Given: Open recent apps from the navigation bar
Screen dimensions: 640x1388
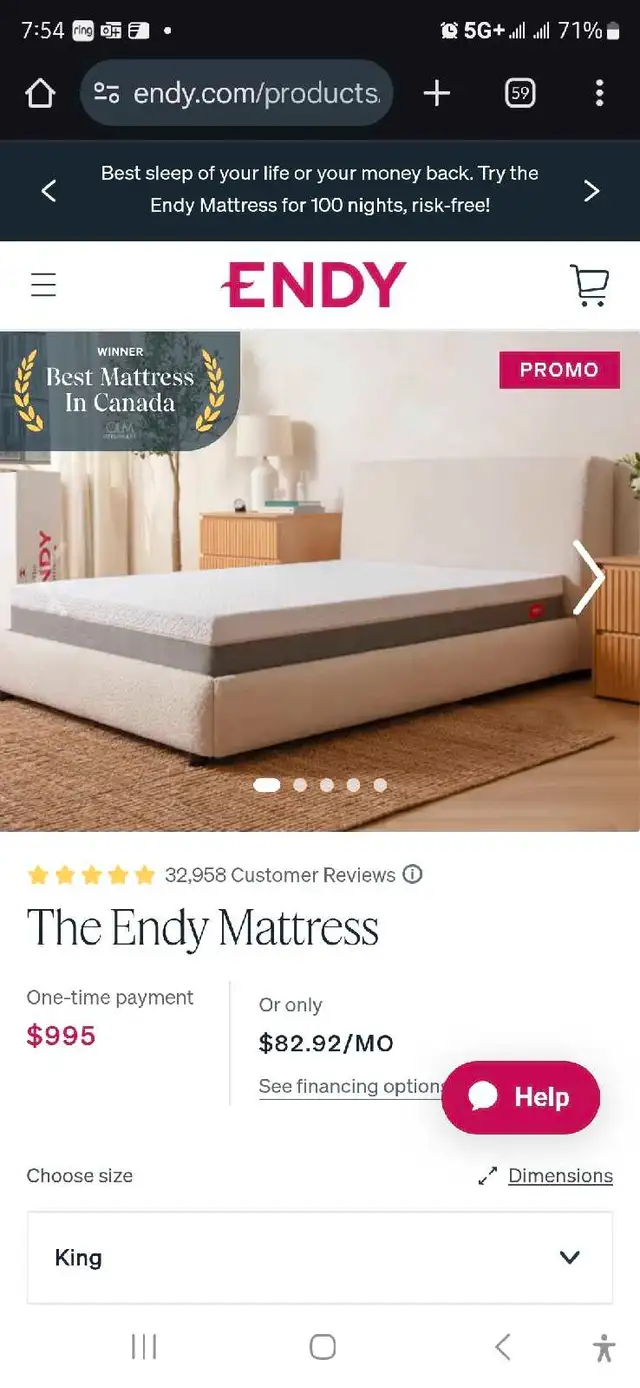Looking at the screenshot, I should click(144, 1347).
